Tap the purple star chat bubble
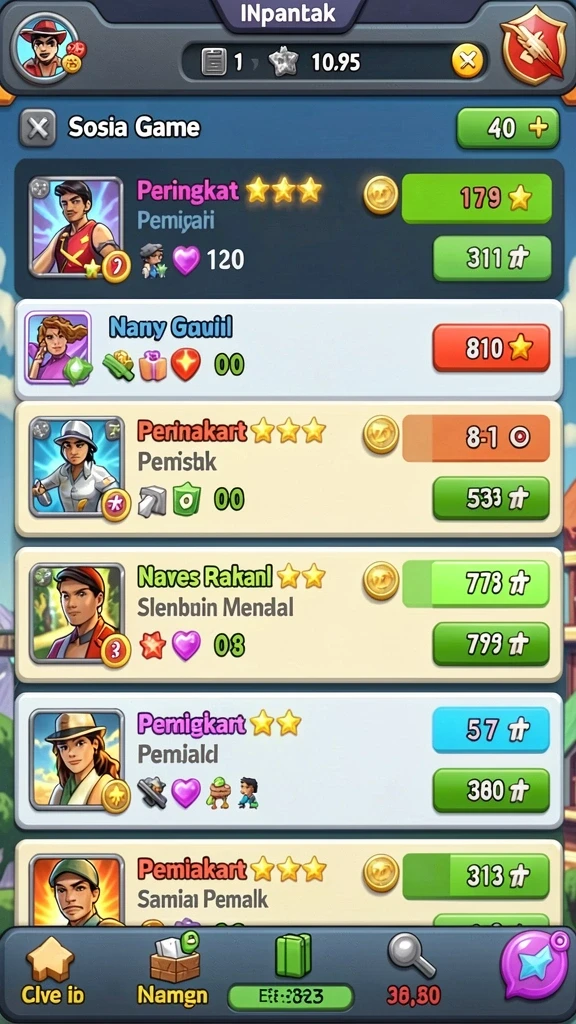The image size is (576, 1024). click(534, 965)
